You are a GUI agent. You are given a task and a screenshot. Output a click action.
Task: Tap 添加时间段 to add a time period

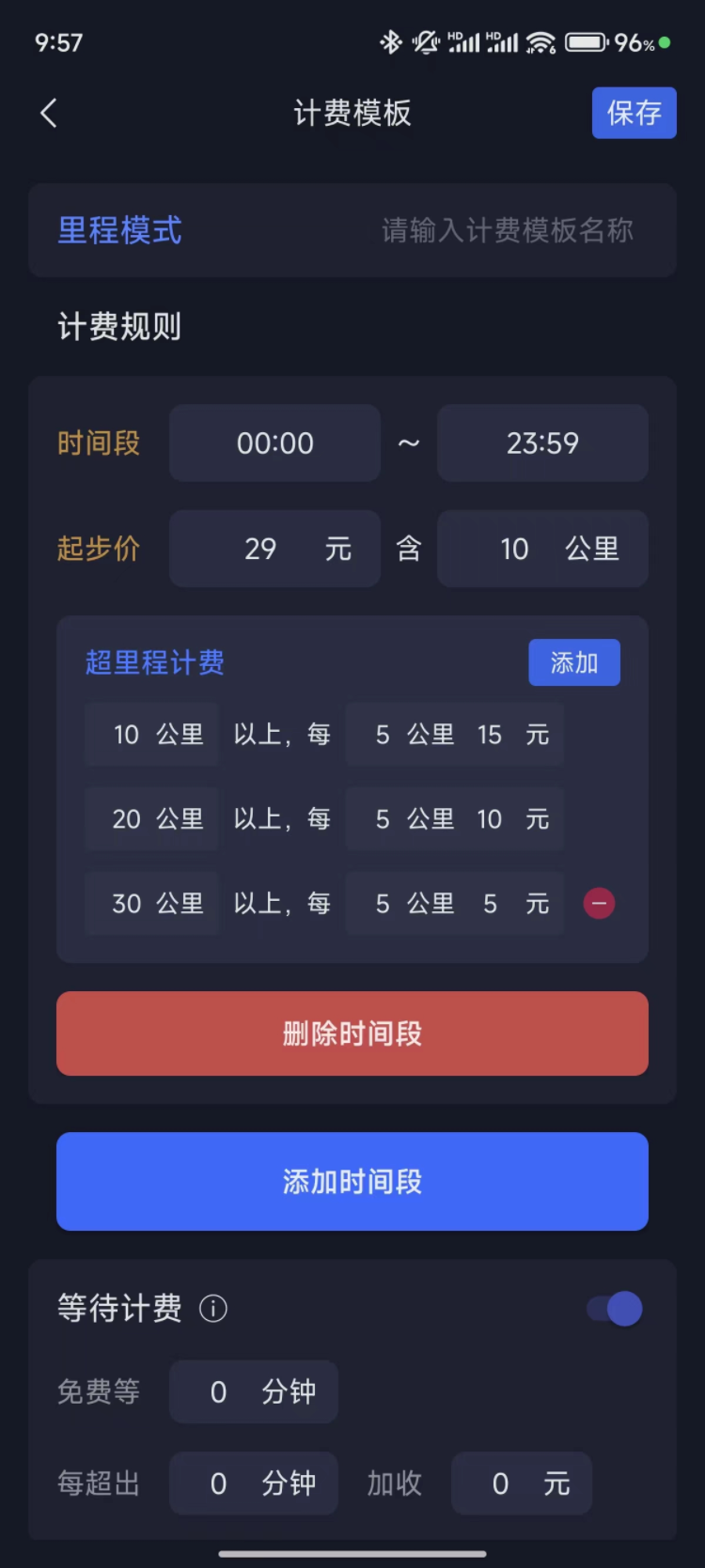[x=352, y=1181]
